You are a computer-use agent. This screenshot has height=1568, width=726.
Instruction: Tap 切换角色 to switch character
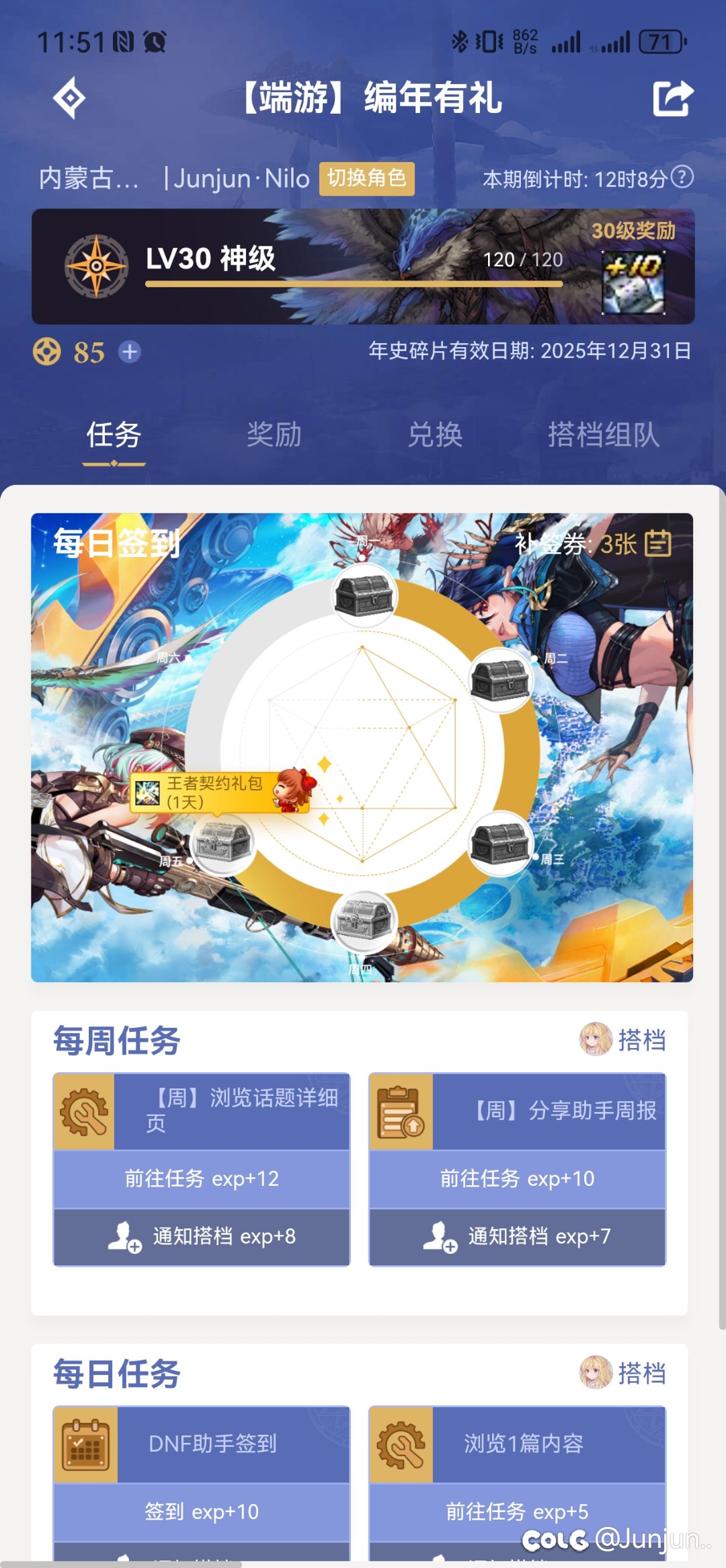point(366,178)
